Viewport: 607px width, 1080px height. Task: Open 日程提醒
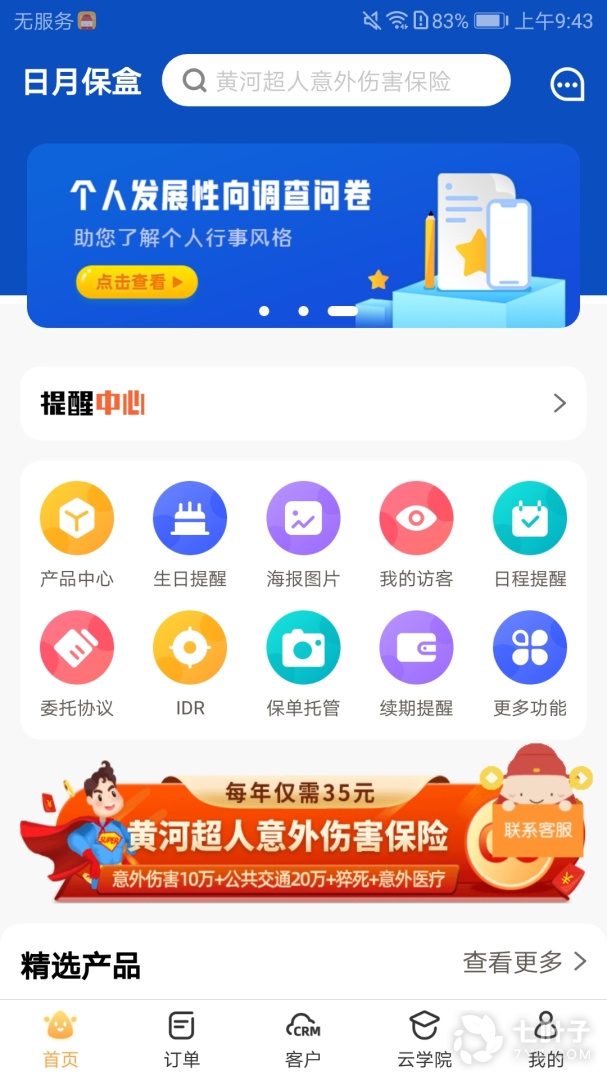tap(530, 519)
